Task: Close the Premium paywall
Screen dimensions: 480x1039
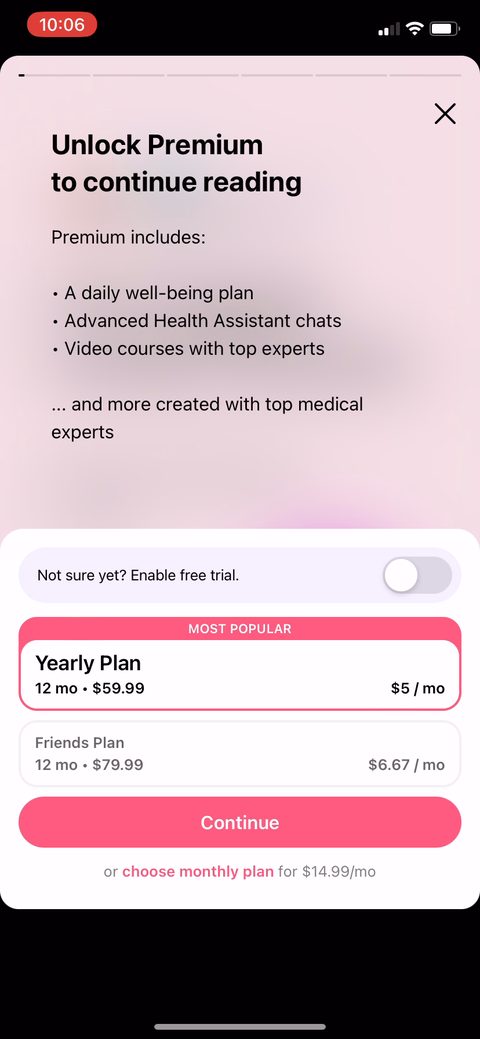Action: tap(445, 114)
